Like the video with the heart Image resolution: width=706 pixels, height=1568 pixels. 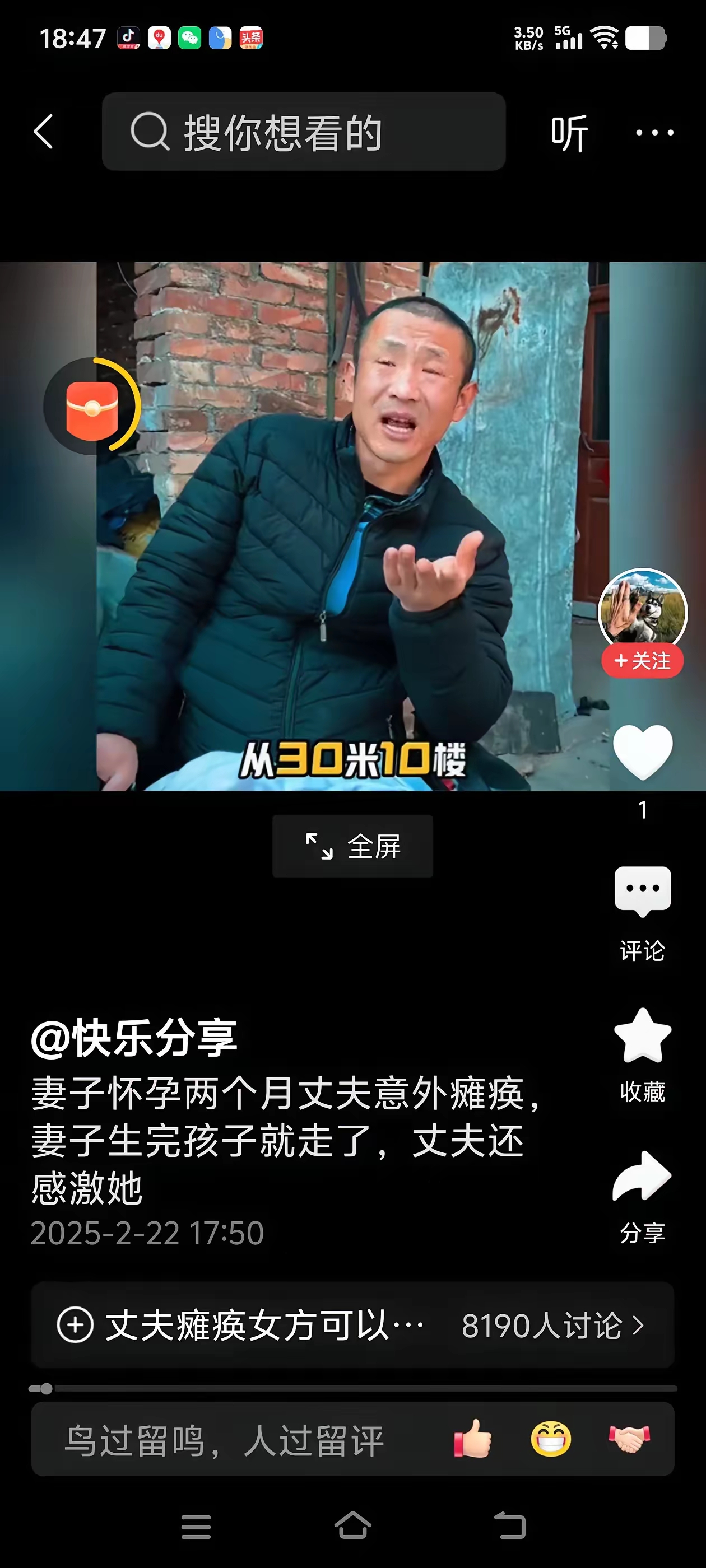pyautogui.click(x=643, y=752)
